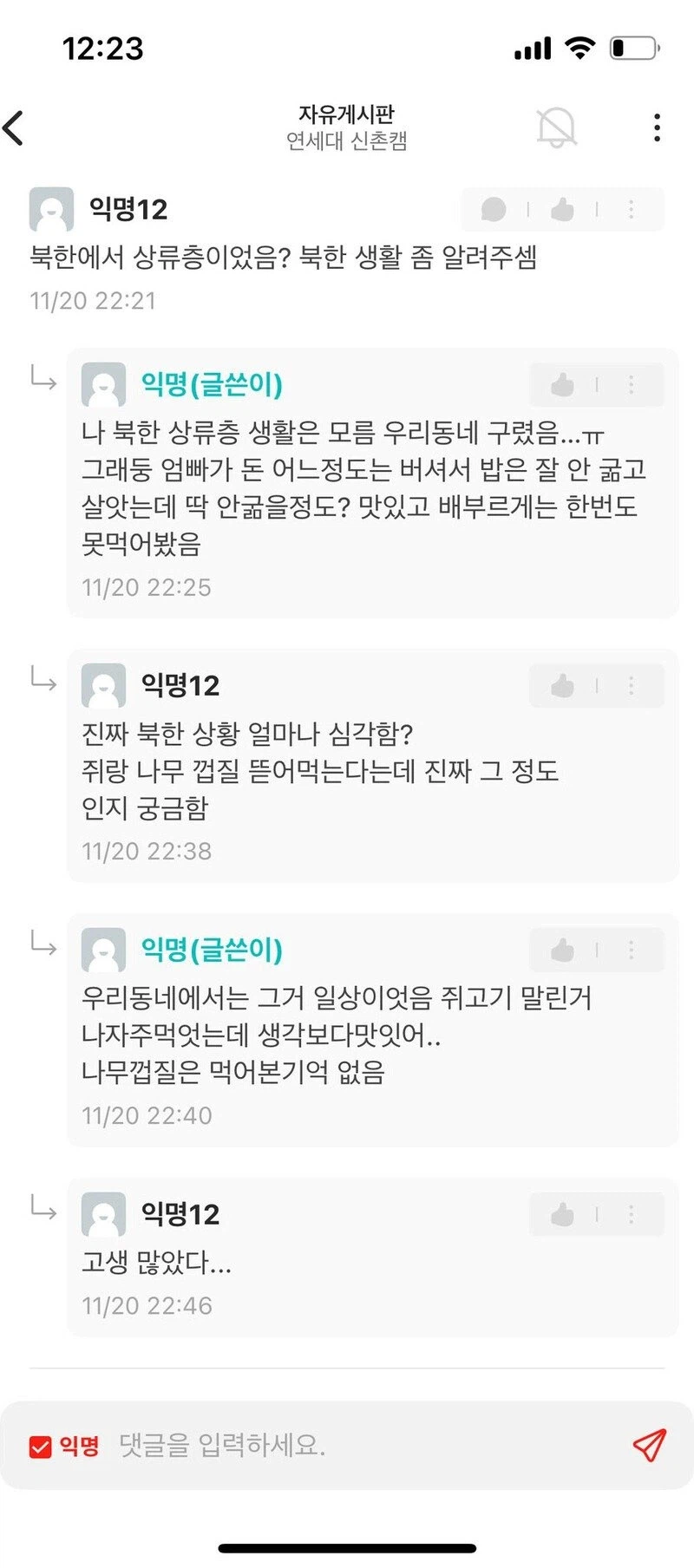The image size is (694, 1568).
Task: Tap the paper plane send icon
Action: tap(648, 1446)
